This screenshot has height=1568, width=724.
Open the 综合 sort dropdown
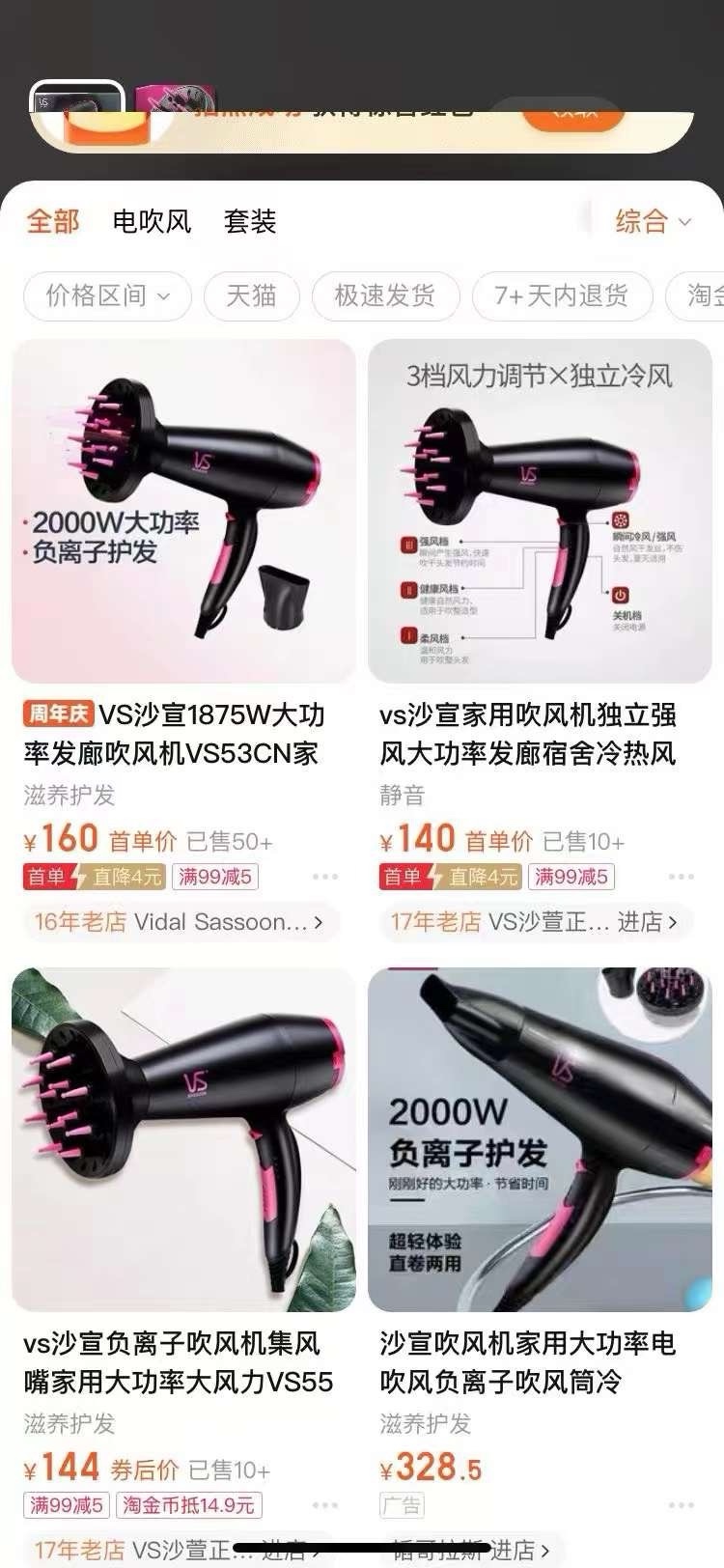pos(653,221)
